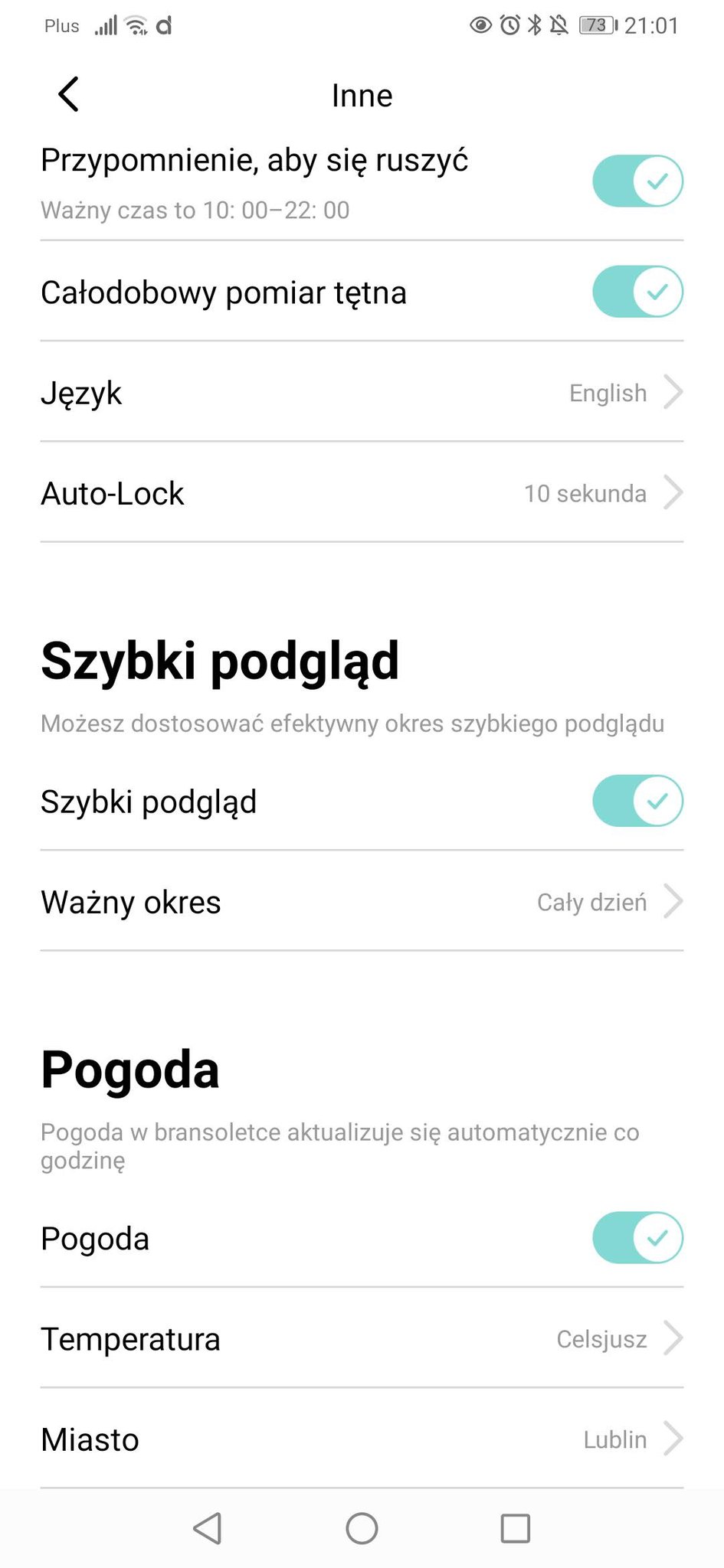Open Miasto to change Lublin

click(362, 1439)
